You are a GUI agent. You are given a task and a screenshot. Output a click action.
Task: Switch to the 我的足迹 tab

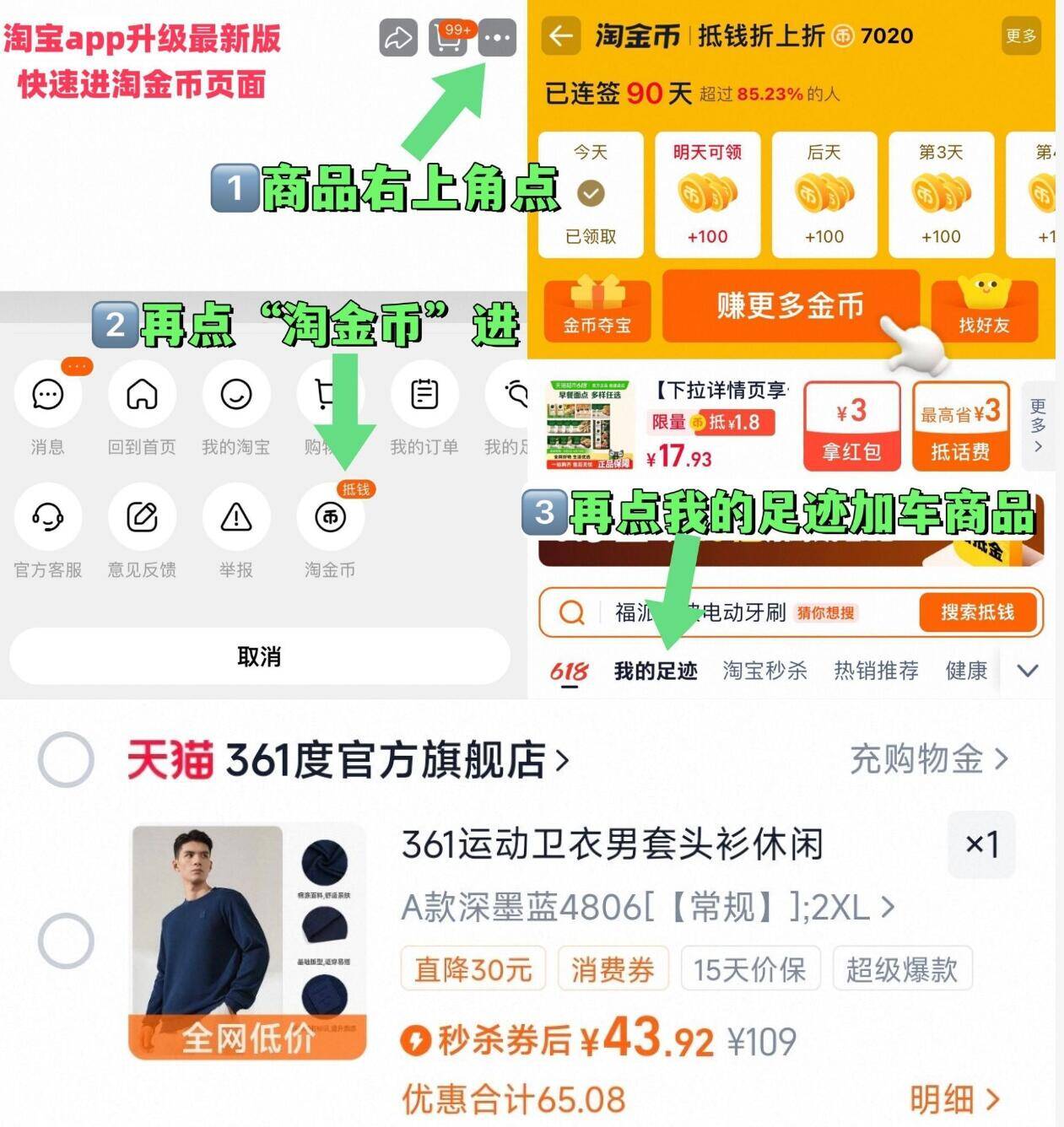point(654,671)
